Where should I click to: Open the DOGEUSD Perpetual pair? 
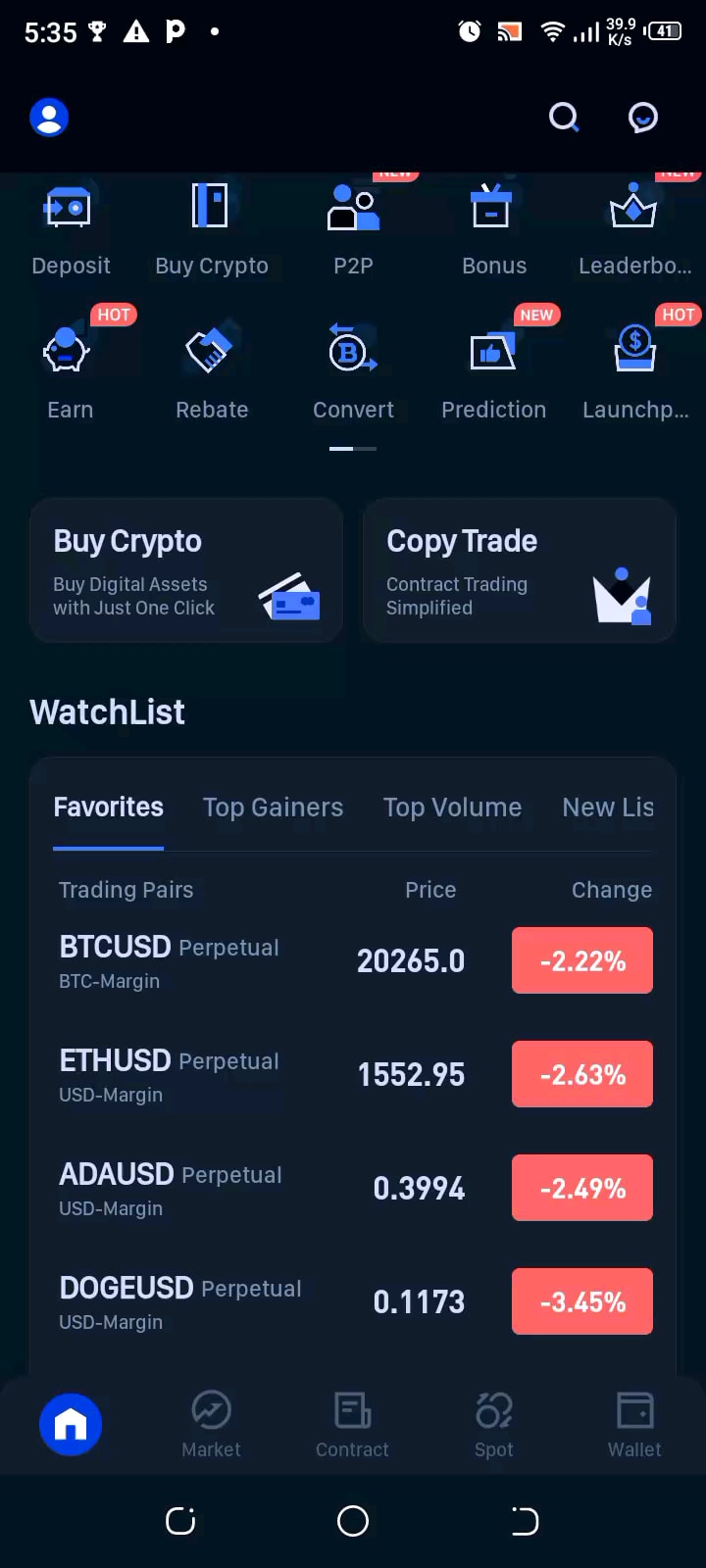pos(180,1302)
